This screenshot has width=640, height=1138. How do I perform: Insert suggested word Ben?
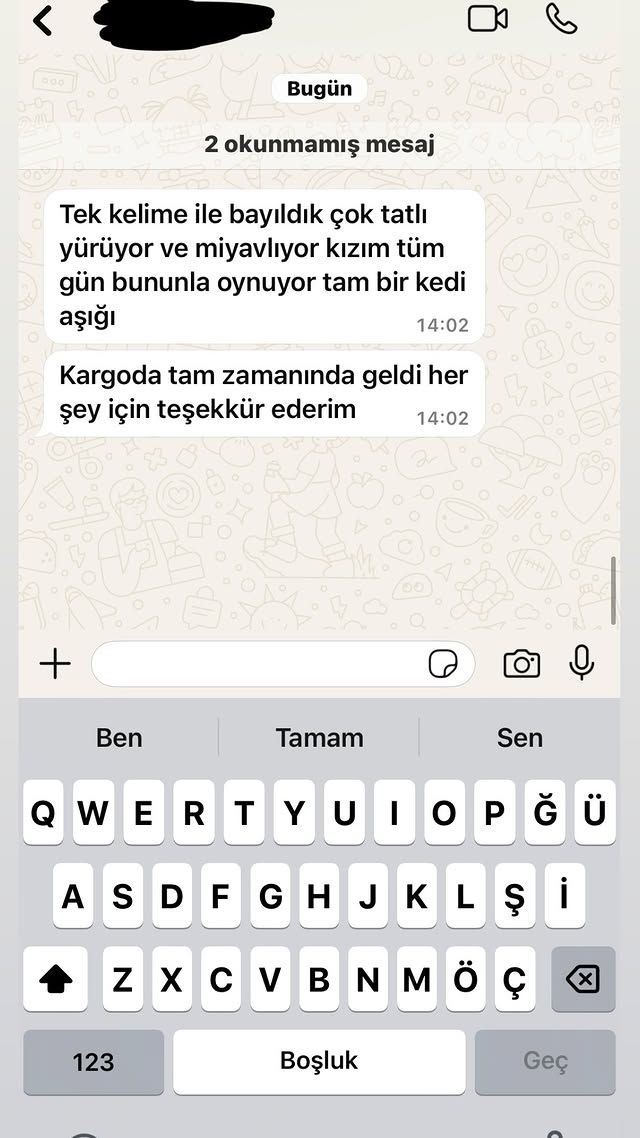coord(119,738)
